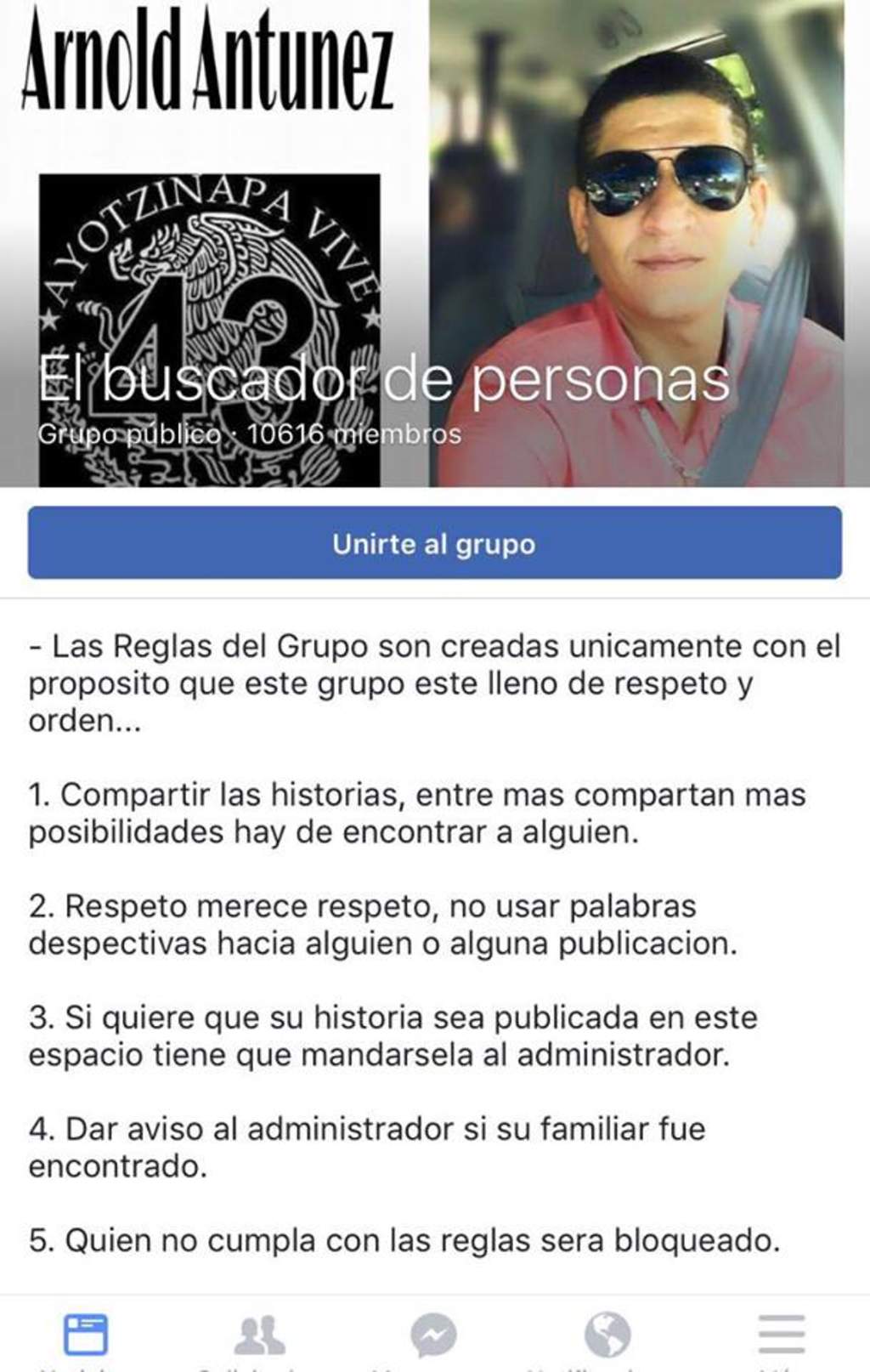Screen dimensions: 870x1372
Task: Open the friend requests tab
Action: tap(259, 1335)
